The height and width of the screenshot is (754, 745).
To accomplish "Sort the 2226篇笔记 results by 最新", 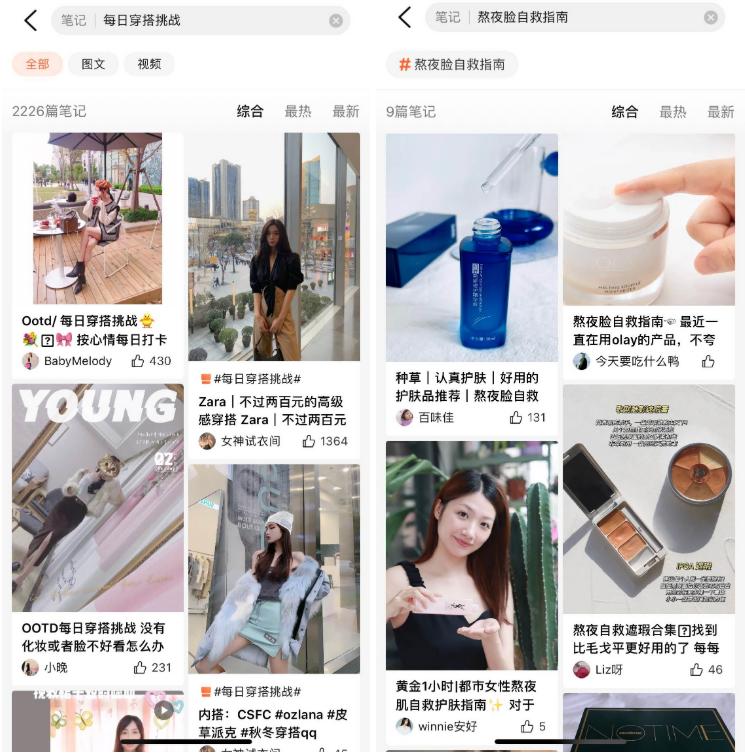I will (x=345, y=111).
